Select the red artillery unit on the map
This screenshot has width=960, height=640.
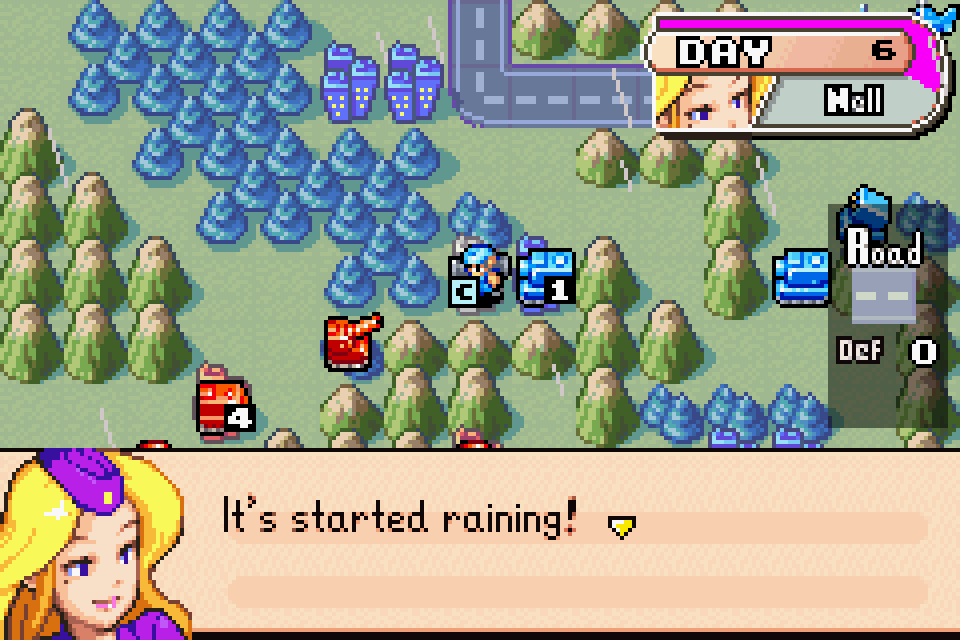353,342
